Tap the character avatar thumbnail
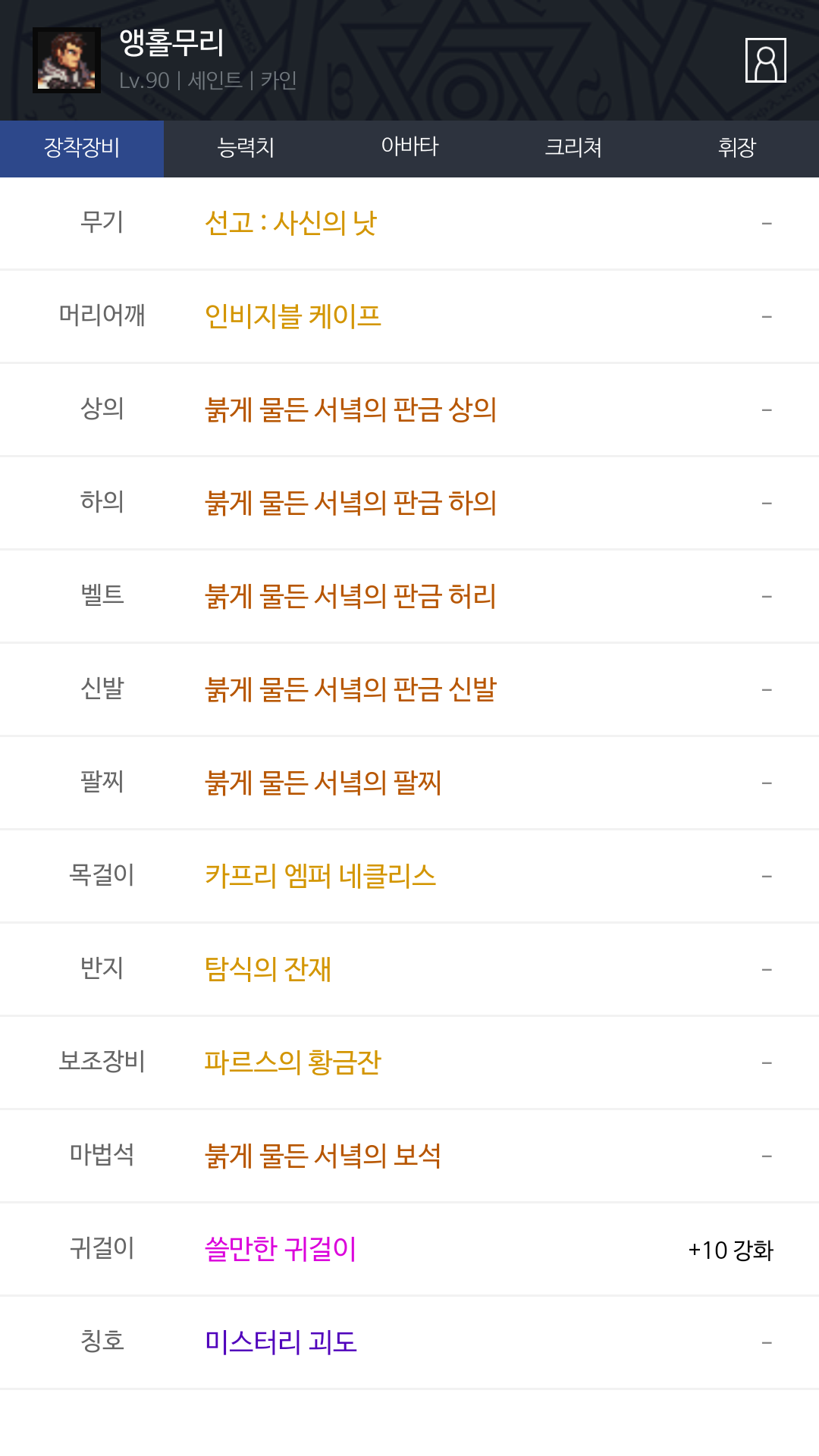The image size is (819, 1456). 67,61
